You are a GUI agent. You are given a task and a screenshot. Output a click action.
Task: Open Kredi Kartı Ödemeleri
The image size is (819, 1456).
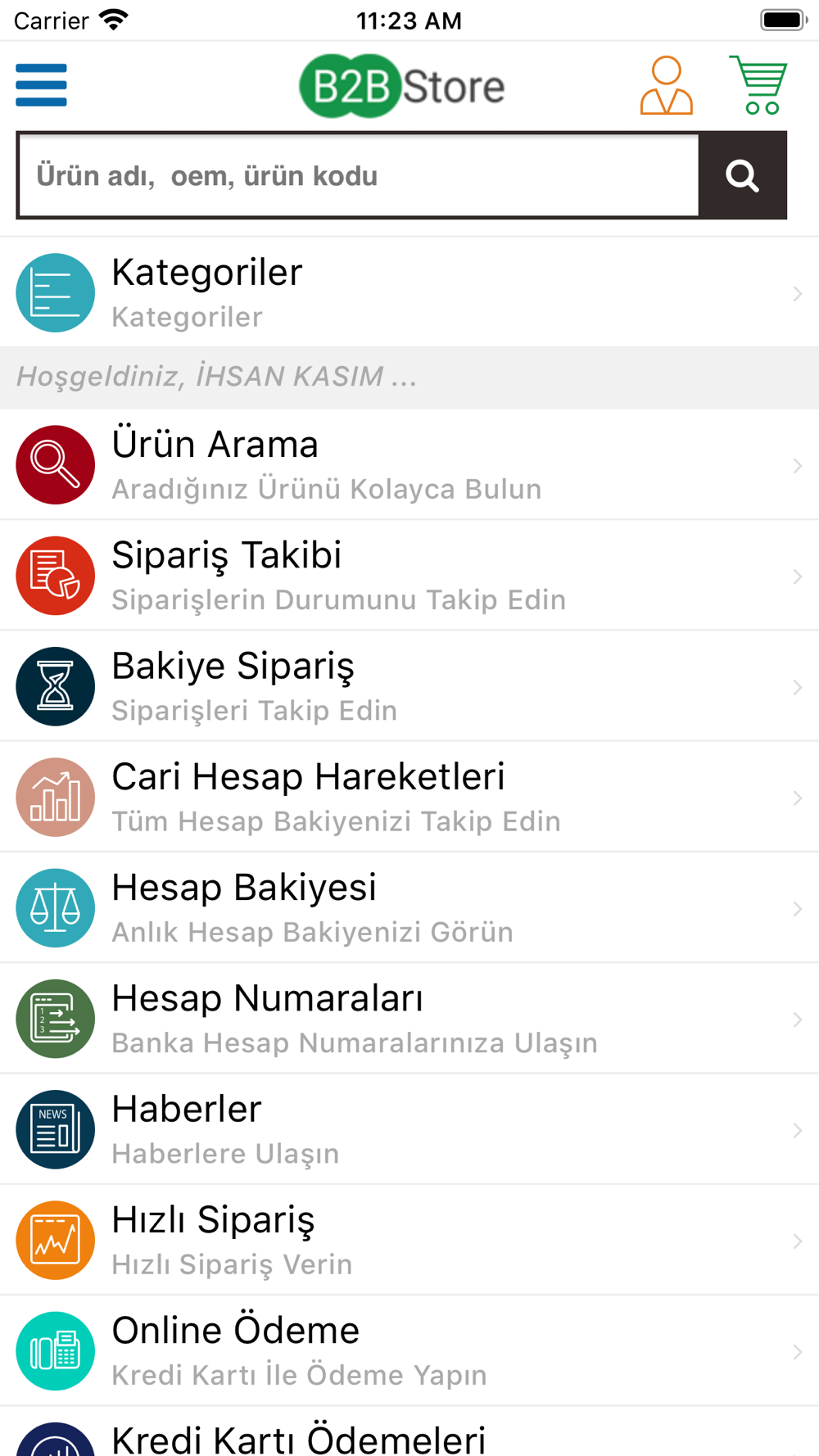coord(409,1432)
